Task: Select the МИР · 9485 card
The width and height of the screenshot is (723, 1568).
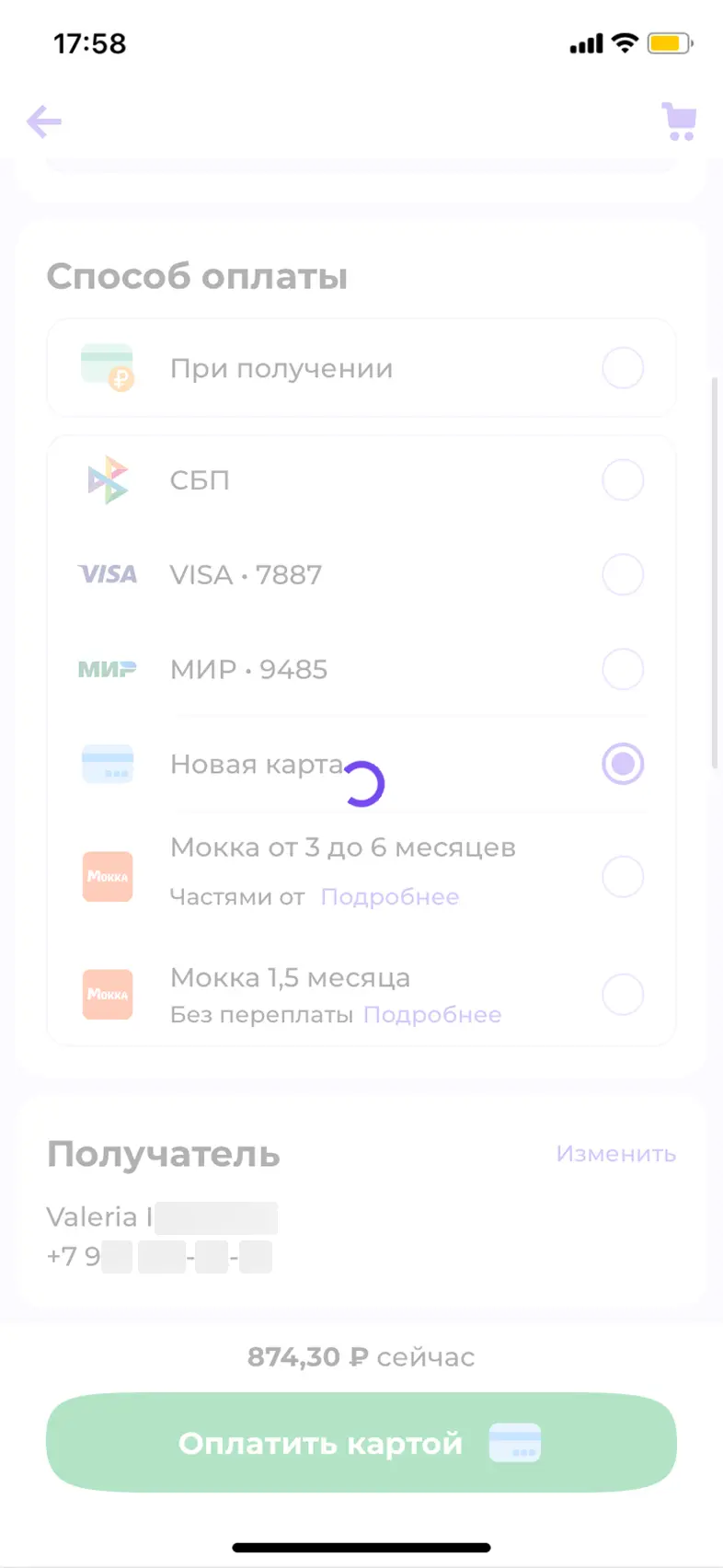Action: (361, 669)
